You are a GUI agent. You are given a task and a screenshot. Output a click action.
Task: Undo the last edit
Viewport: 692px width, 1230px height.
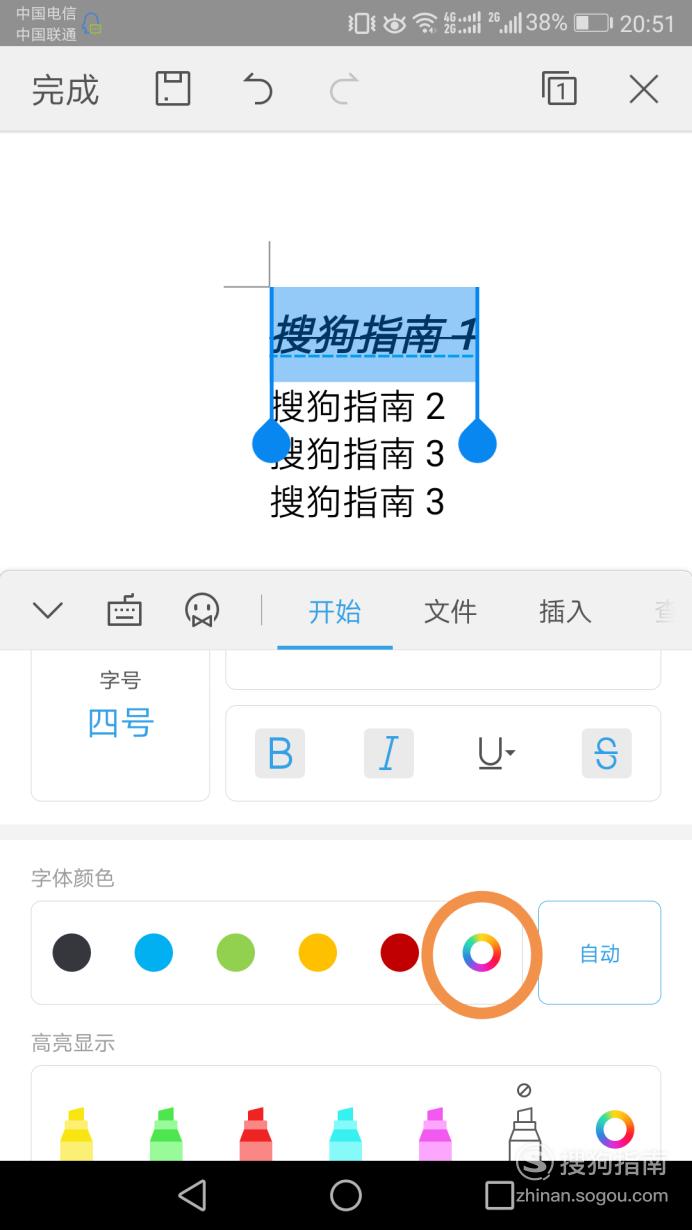pyautogui.click(x=258, y=90)
